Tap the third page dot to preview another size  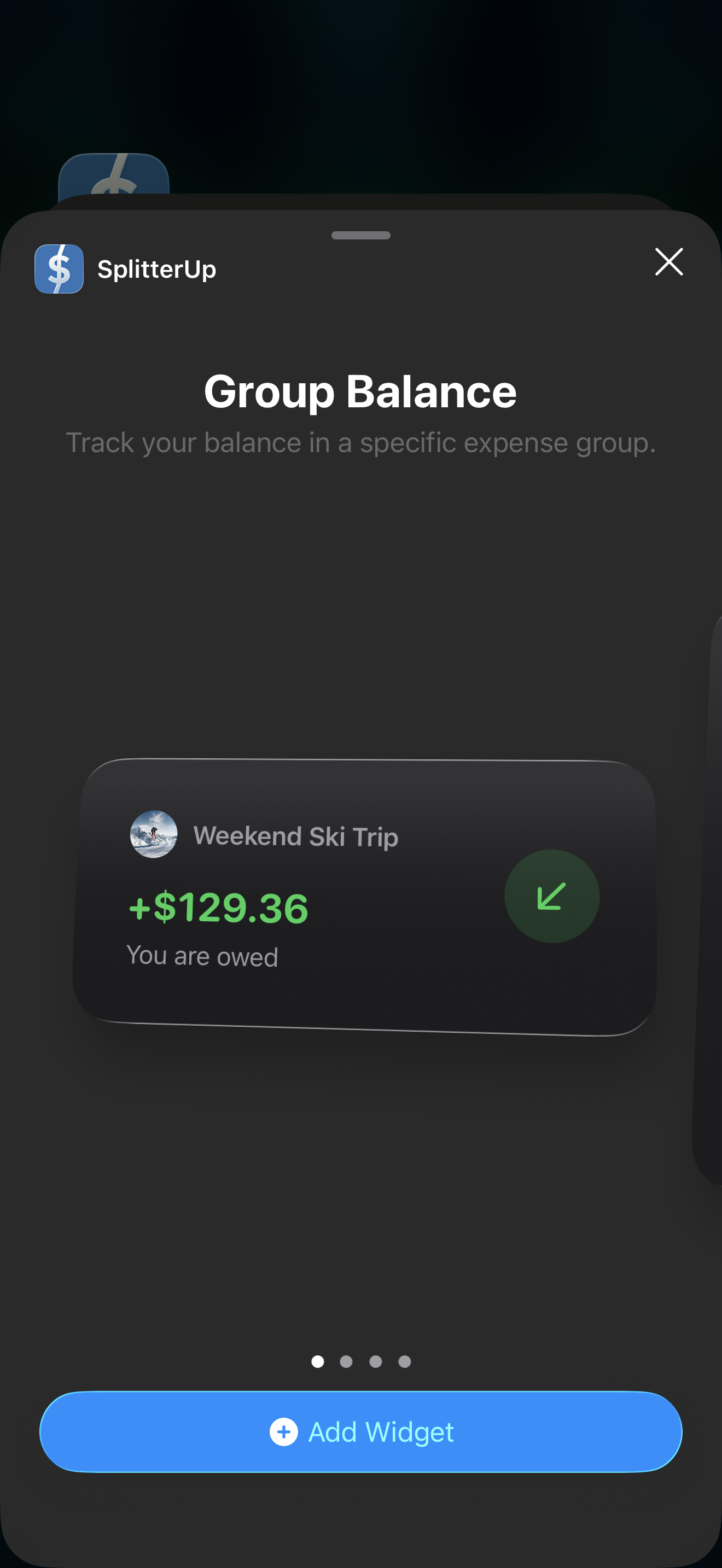click(x=376, y=1362)
